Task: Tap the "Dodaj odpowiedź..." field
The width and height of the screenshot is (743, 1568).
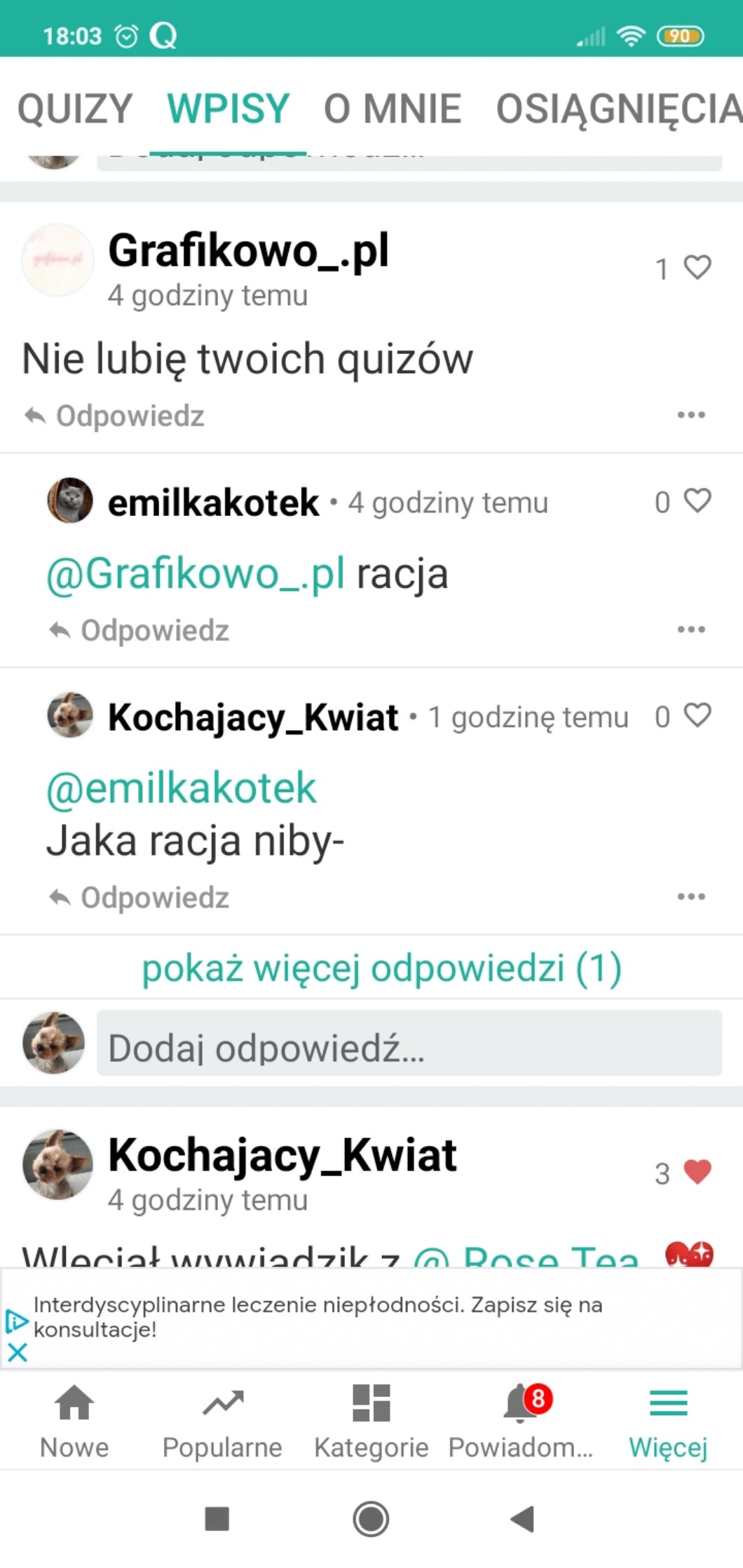Action: pyautogui.click(x=409, y=1049)
